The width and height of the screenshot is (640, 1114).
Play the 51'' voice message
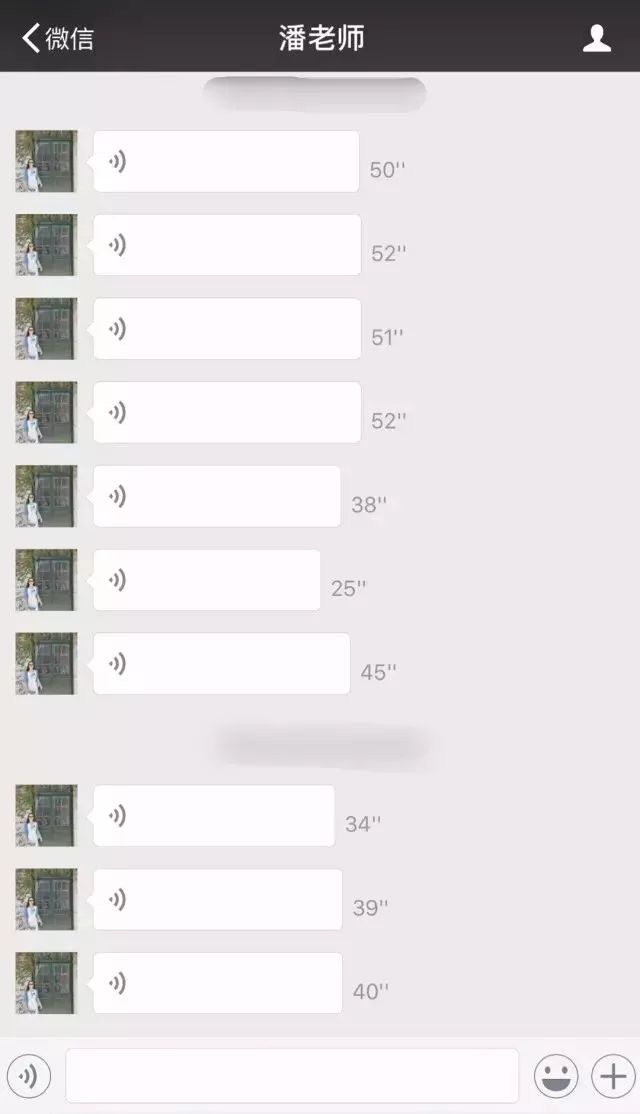[227, 328]
